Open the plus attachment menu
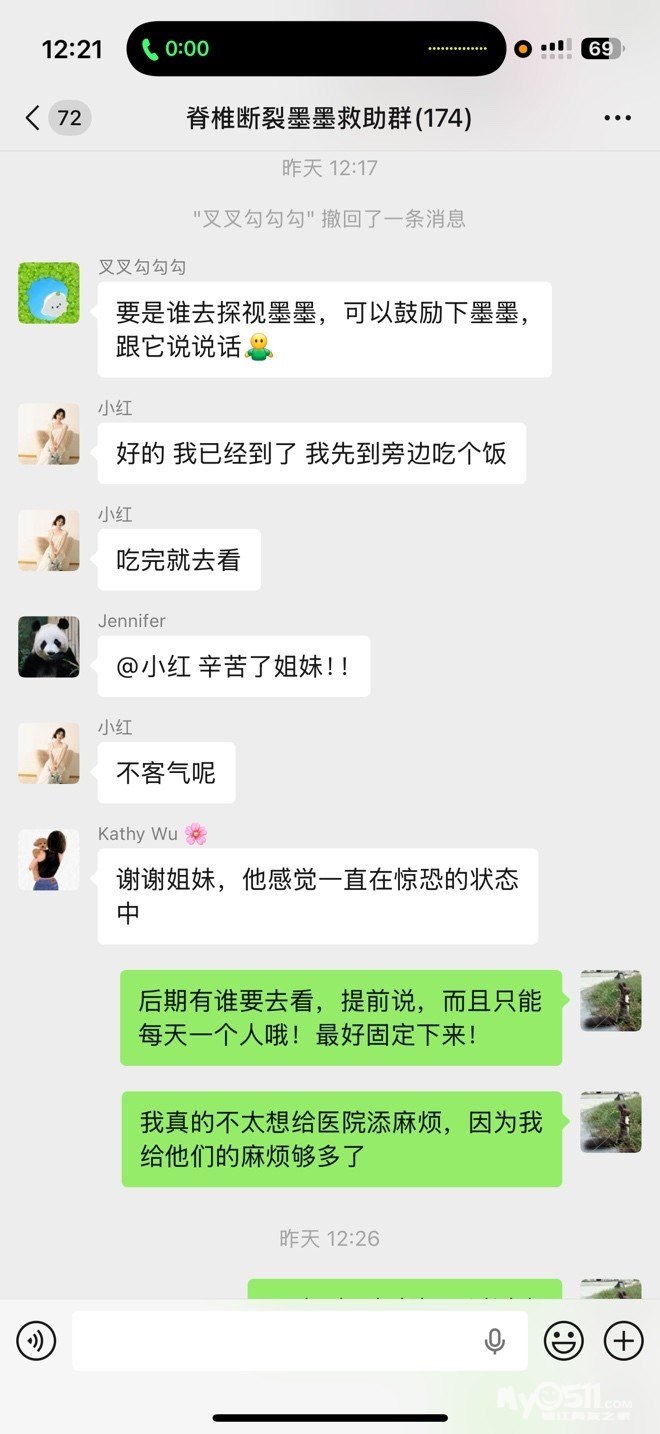This screenshot has width=660, height=1434. (x=623, y=1341)
